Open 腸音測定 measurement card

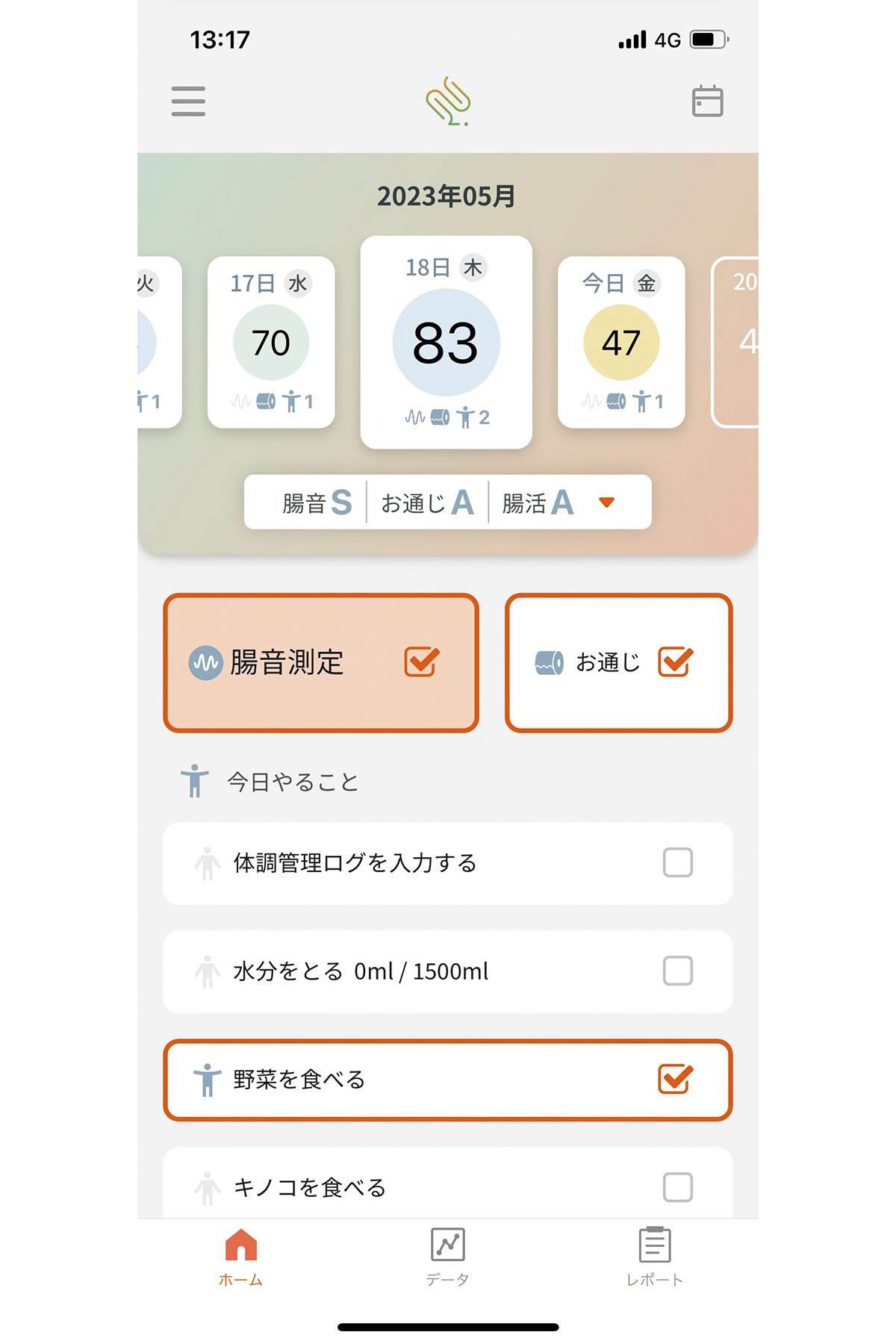[321, 662]
